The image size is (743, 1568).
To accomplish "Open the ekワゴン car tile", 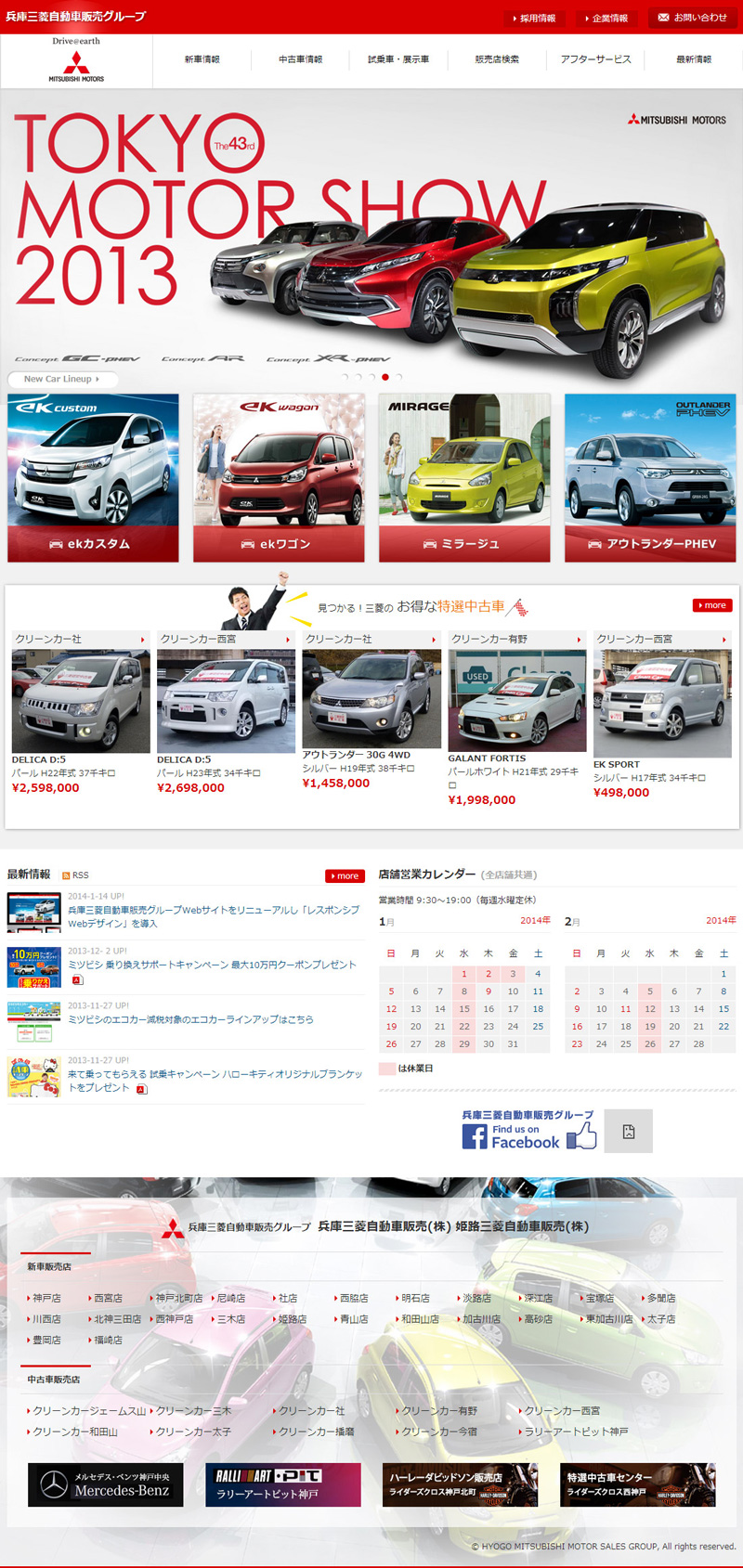I will tap(279, 477).
